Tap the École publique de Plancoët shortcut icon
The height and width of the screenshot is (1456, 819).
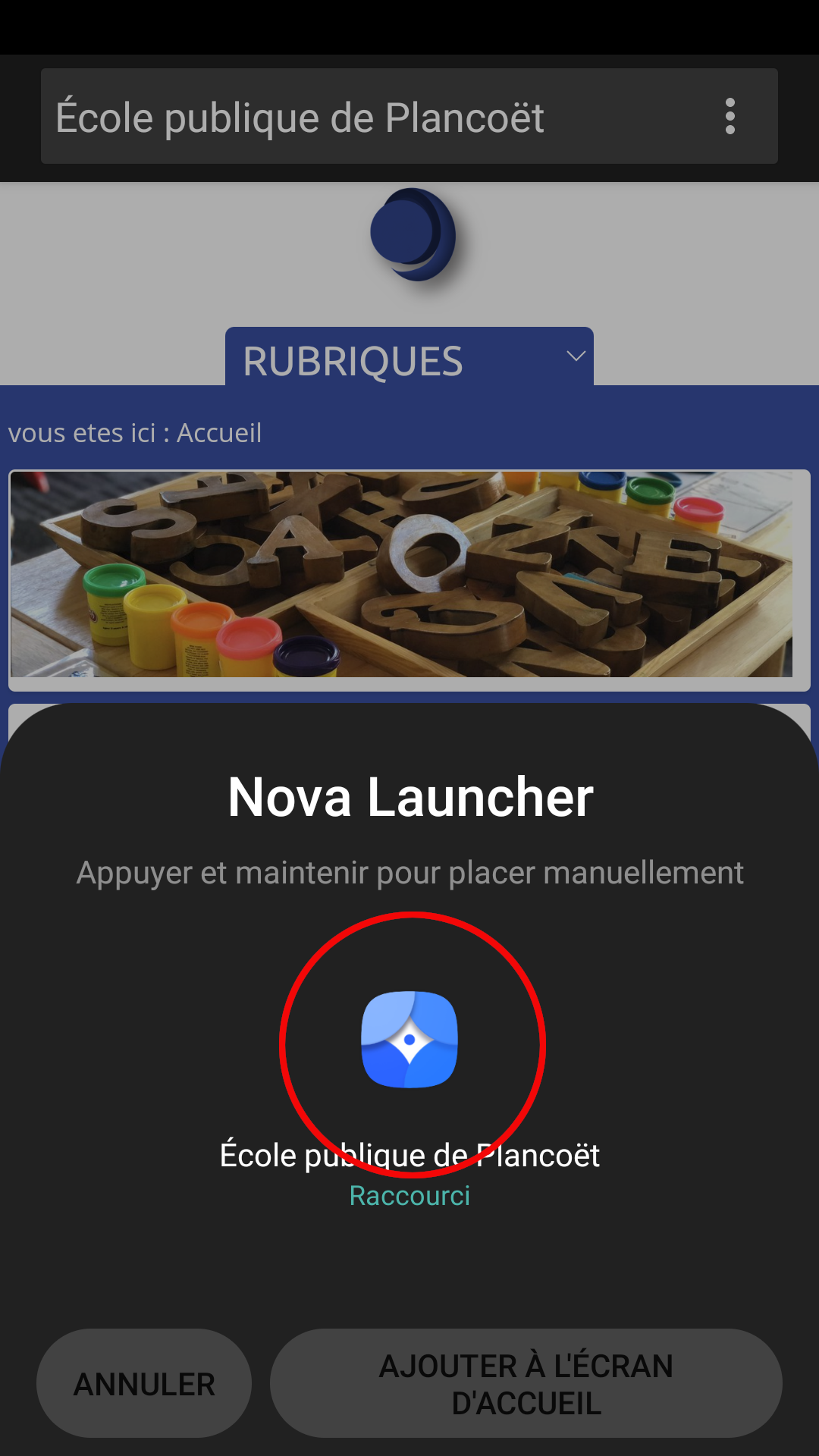[x=409, y=1040]
